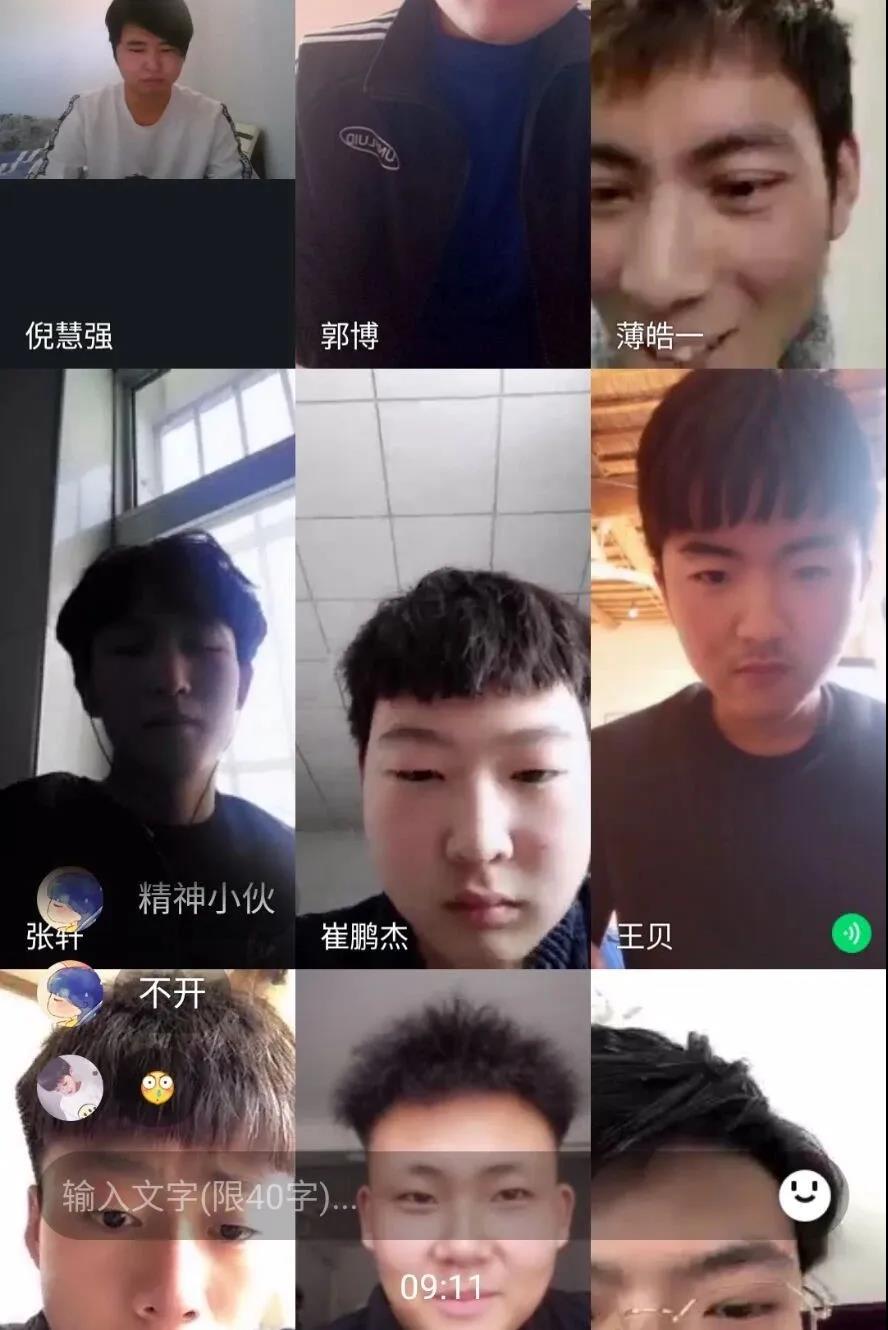This screenshot has width=888, height=1330.
Task: View 崔鹏杰's video in full screen
Action: click(443, 670)
